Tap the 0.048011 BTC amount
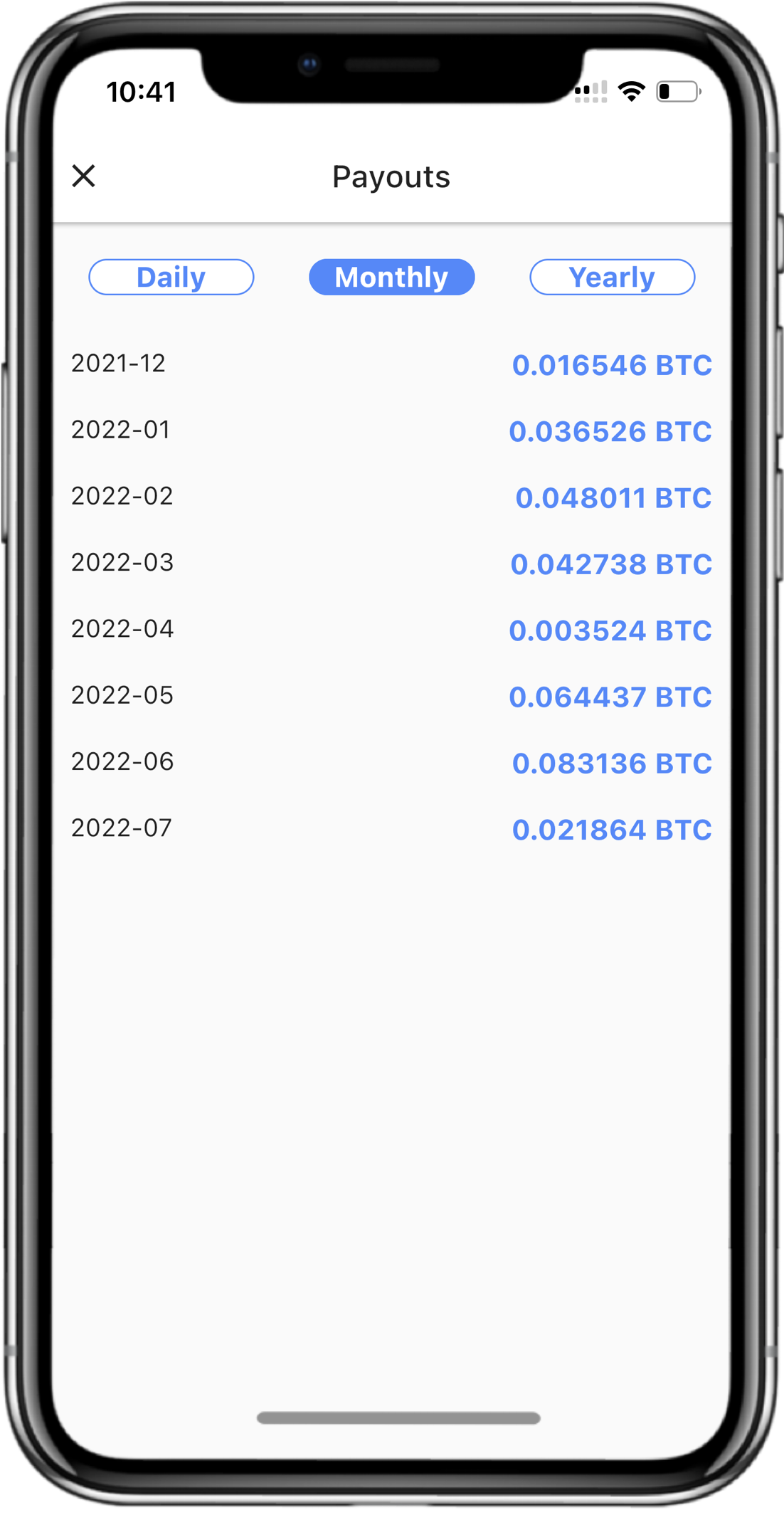 pos(613,498)
